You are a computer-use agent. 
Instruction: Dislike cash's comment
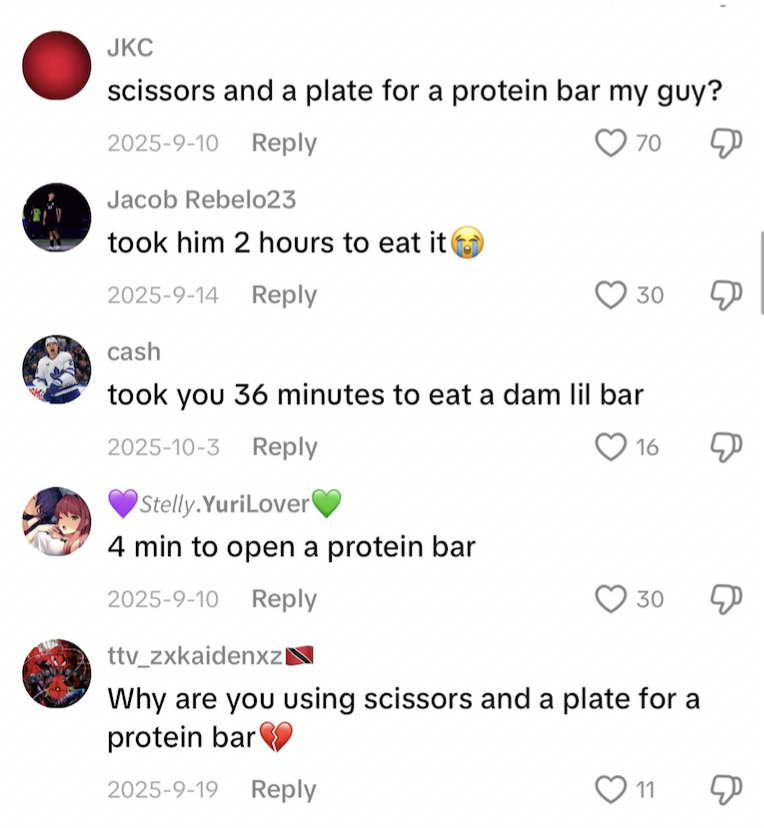pos(725,447)
